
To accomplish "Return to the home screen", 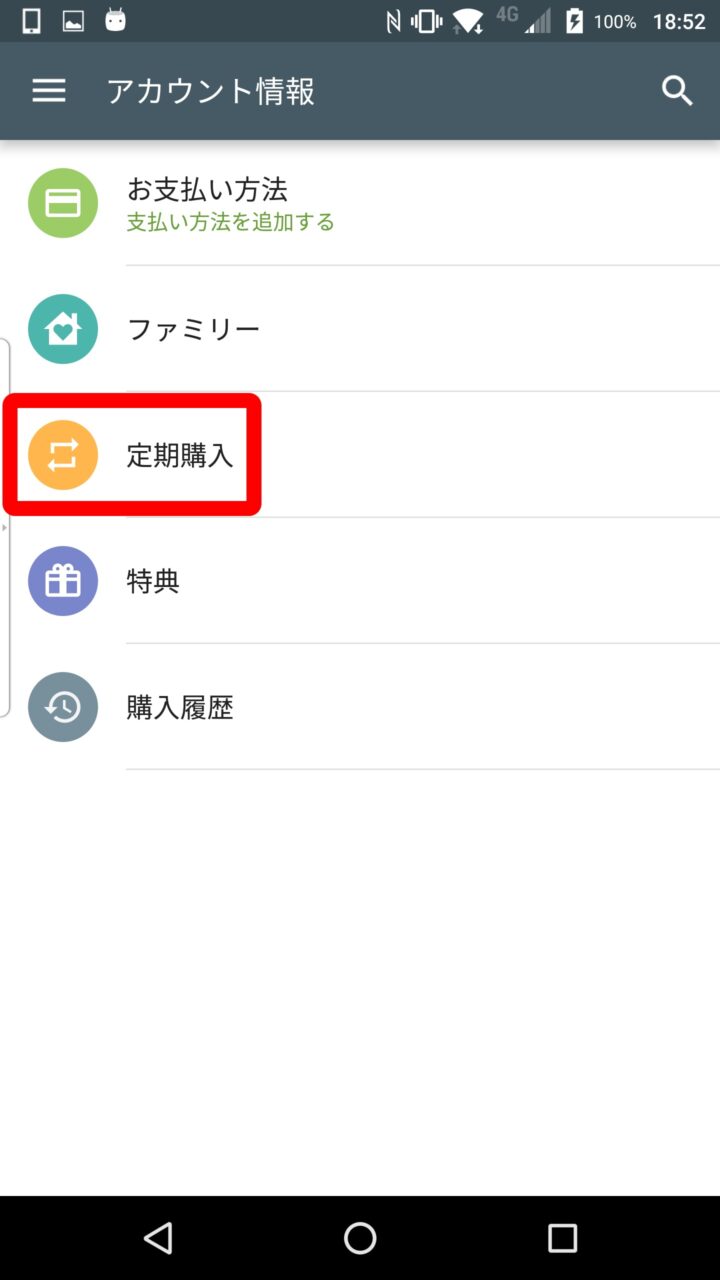I will 360,1238.
